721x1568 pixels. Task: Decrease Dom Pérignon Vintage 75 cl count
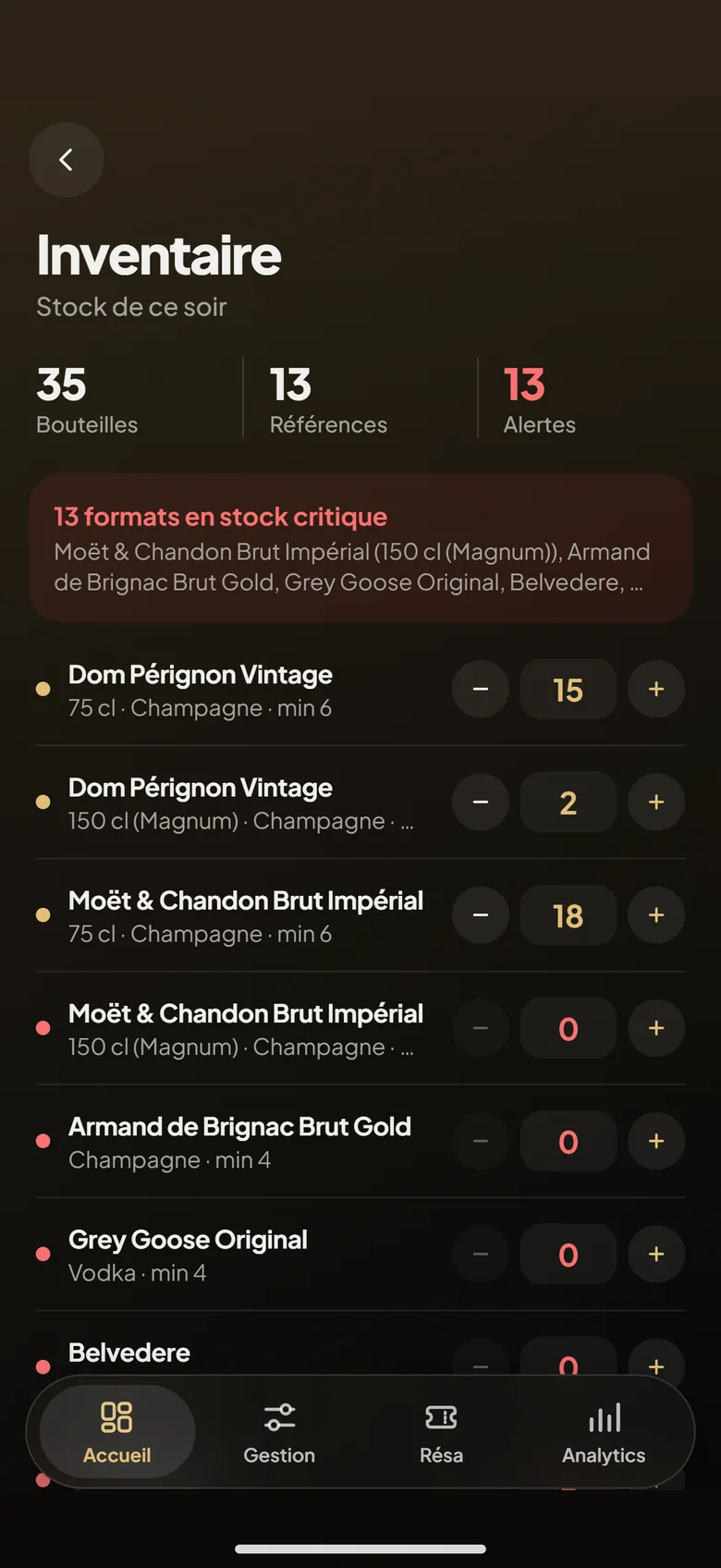481,690
